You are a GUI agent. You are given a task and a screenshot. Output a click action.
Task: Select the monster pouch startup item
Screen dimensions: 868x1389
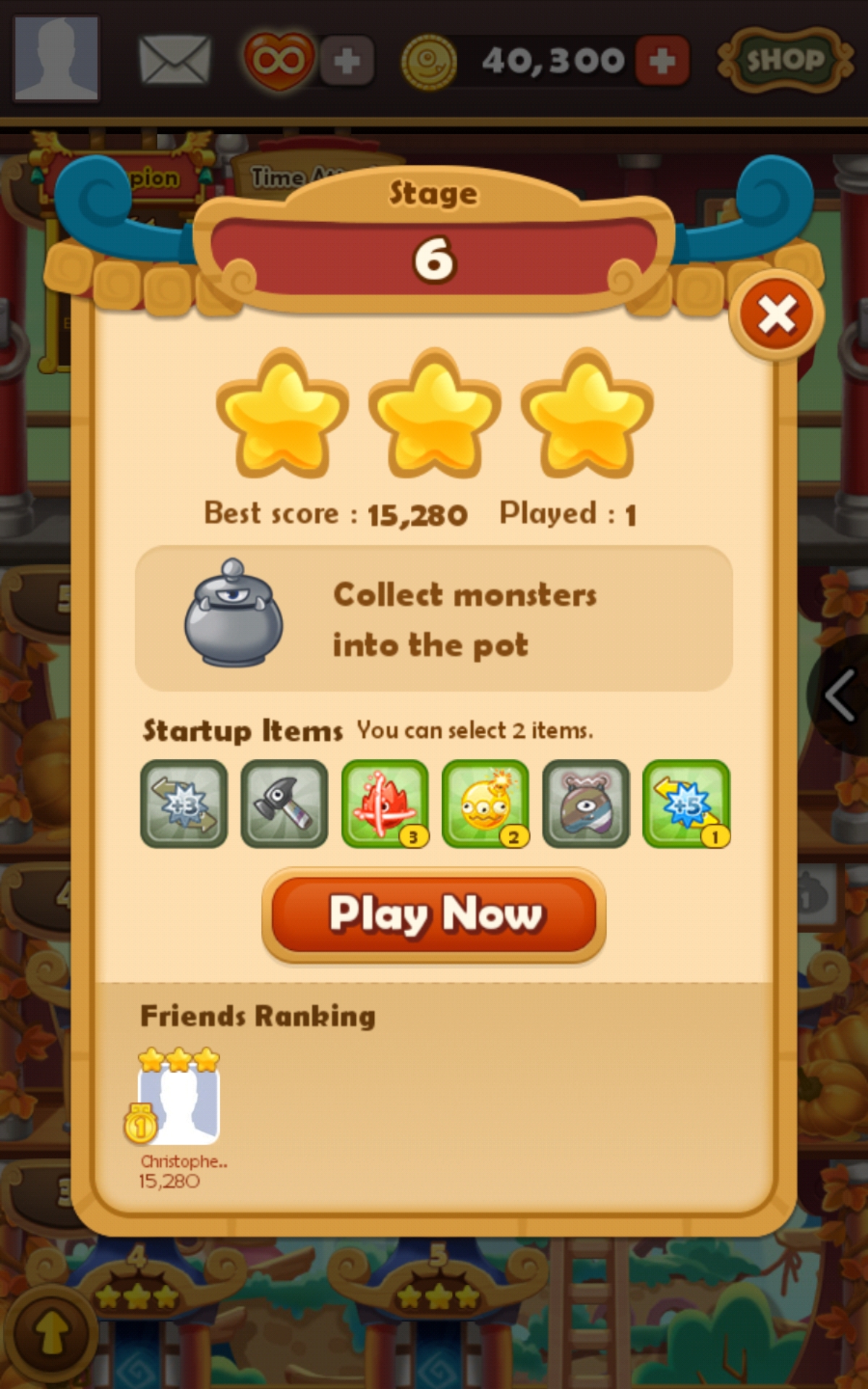[586, 804]
